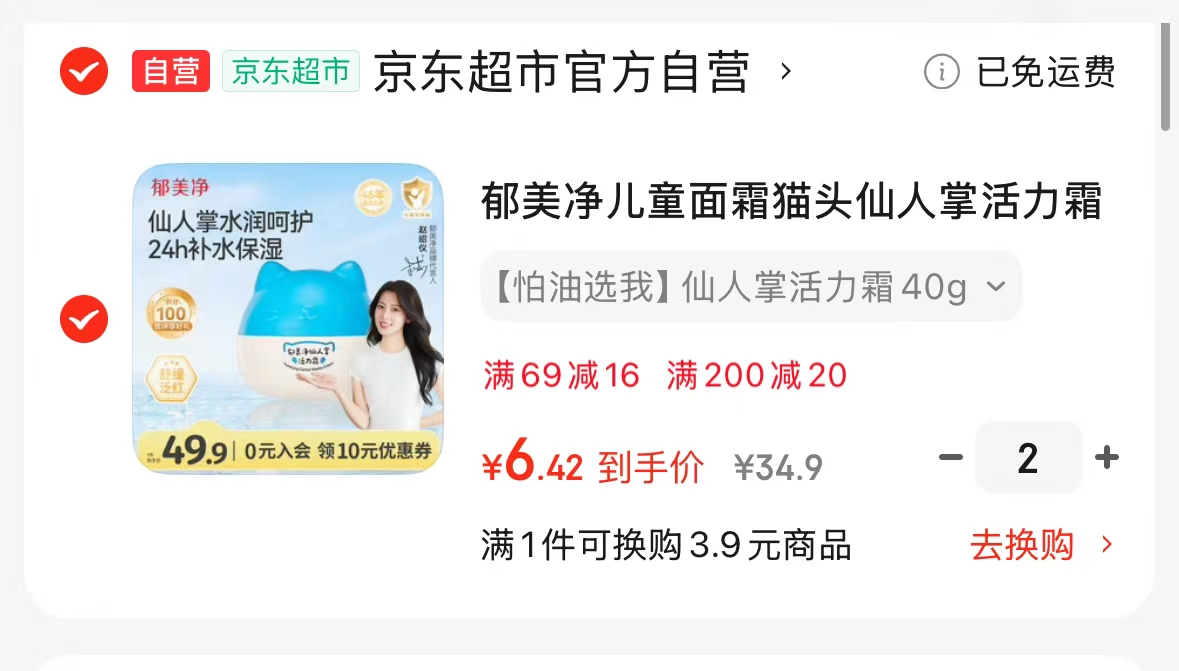Open the 京东超市官方自营 store page
1179x671 pixels.
(x=561, y=72)
